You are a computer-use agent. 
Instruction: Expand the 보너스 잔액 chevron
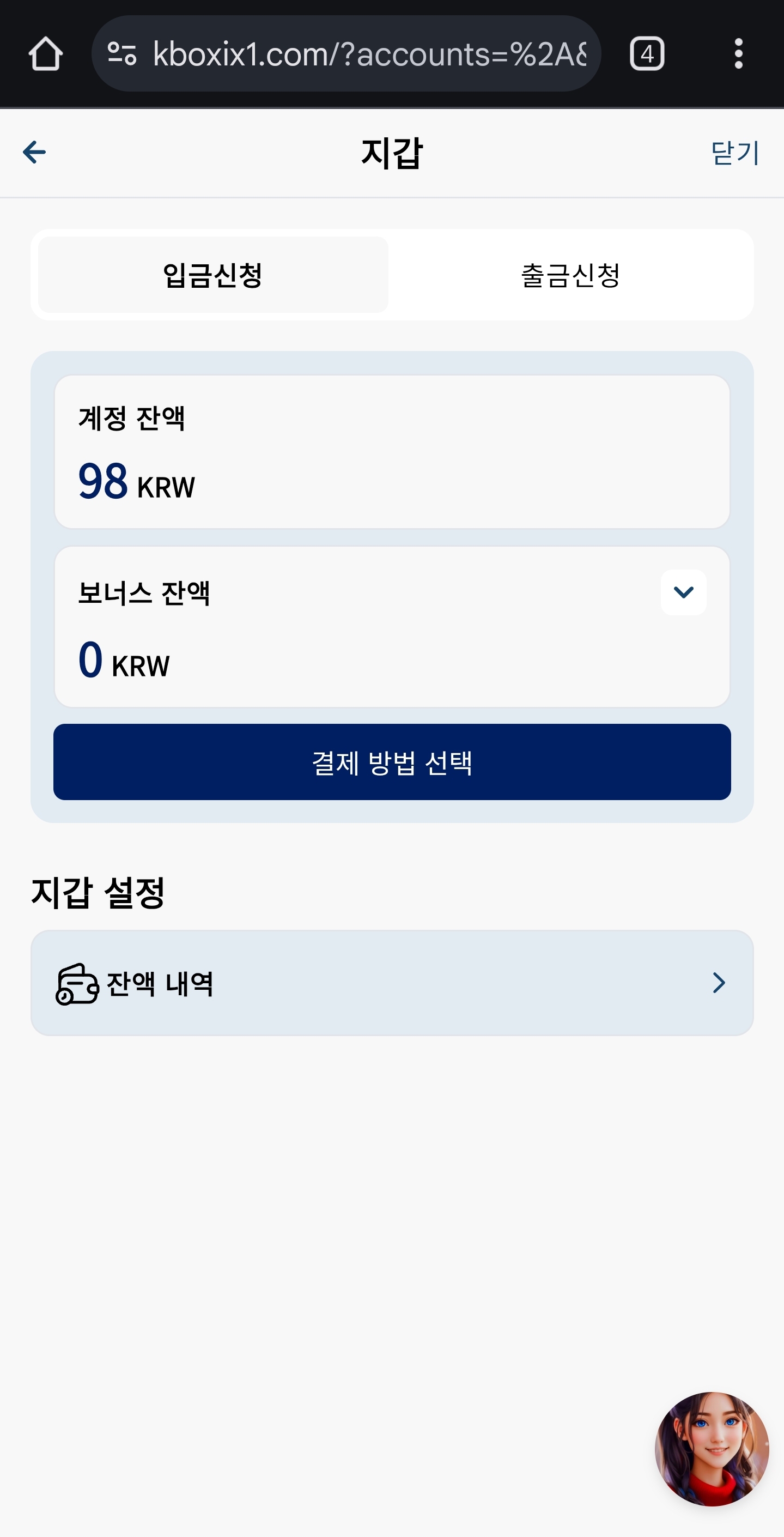coord(683,592)
